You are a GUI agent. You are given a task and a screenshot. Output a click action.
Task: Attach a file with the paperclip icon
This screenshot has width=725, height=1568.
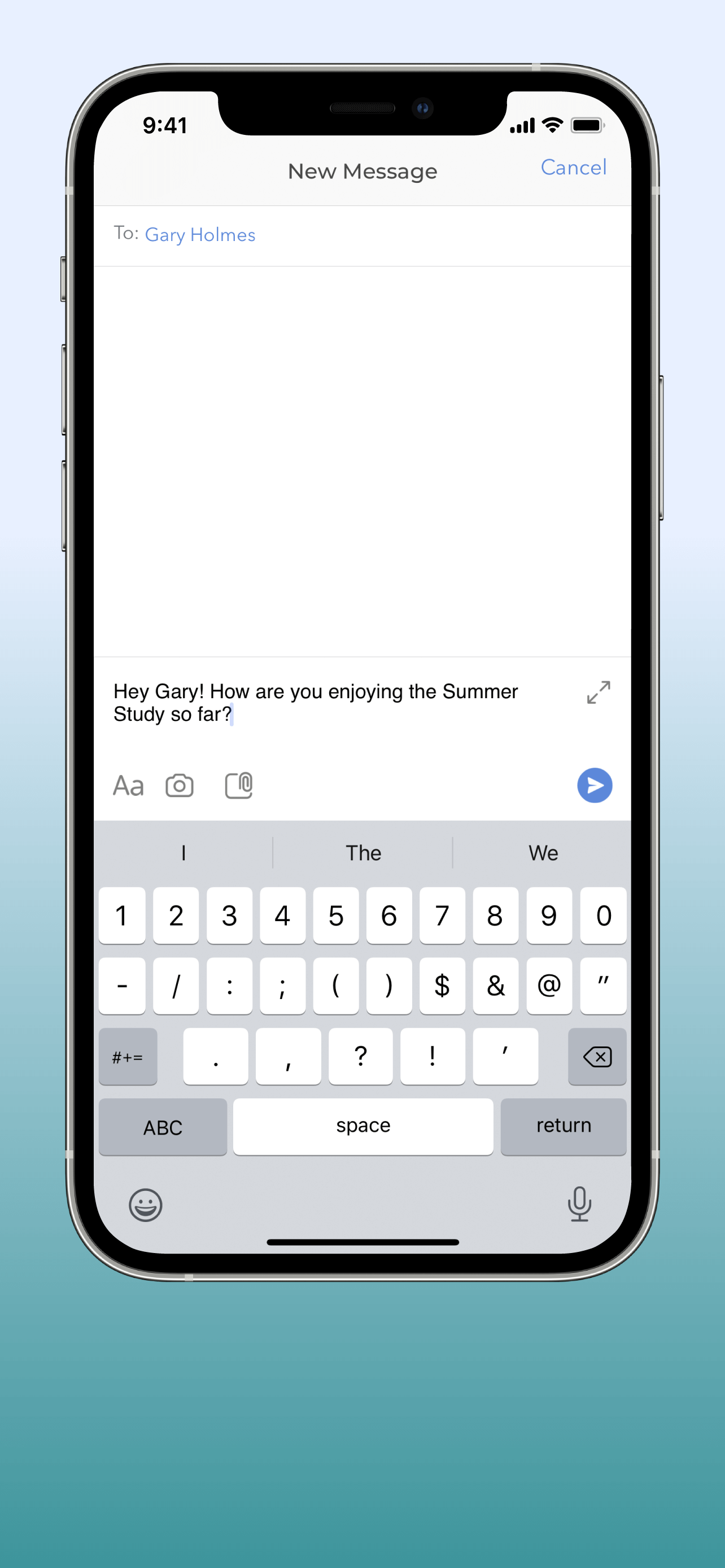pos(239,785)
